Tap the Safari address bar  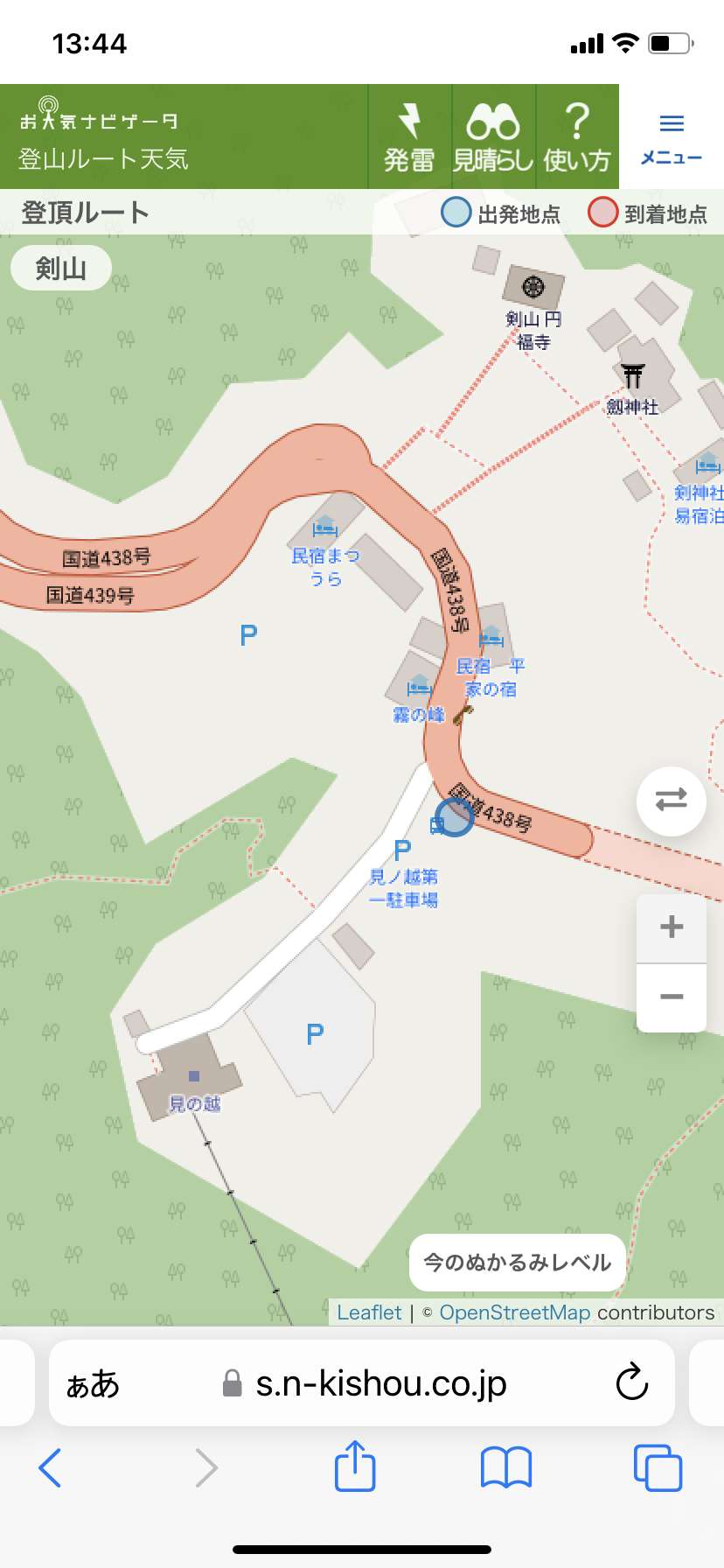point(381,1383)
